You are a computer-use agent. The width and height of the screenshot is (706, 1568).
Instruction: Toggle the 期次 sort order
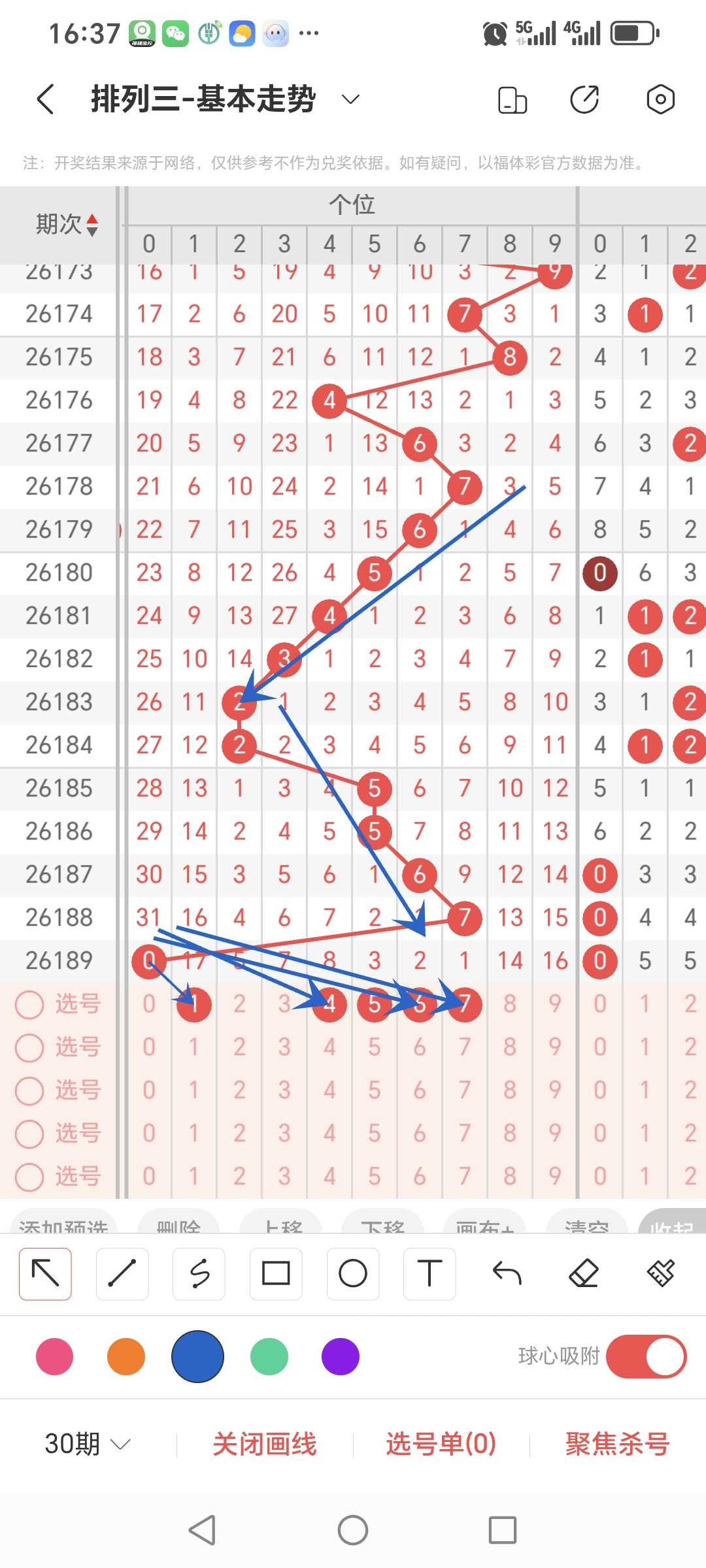[x=67, y=225]
